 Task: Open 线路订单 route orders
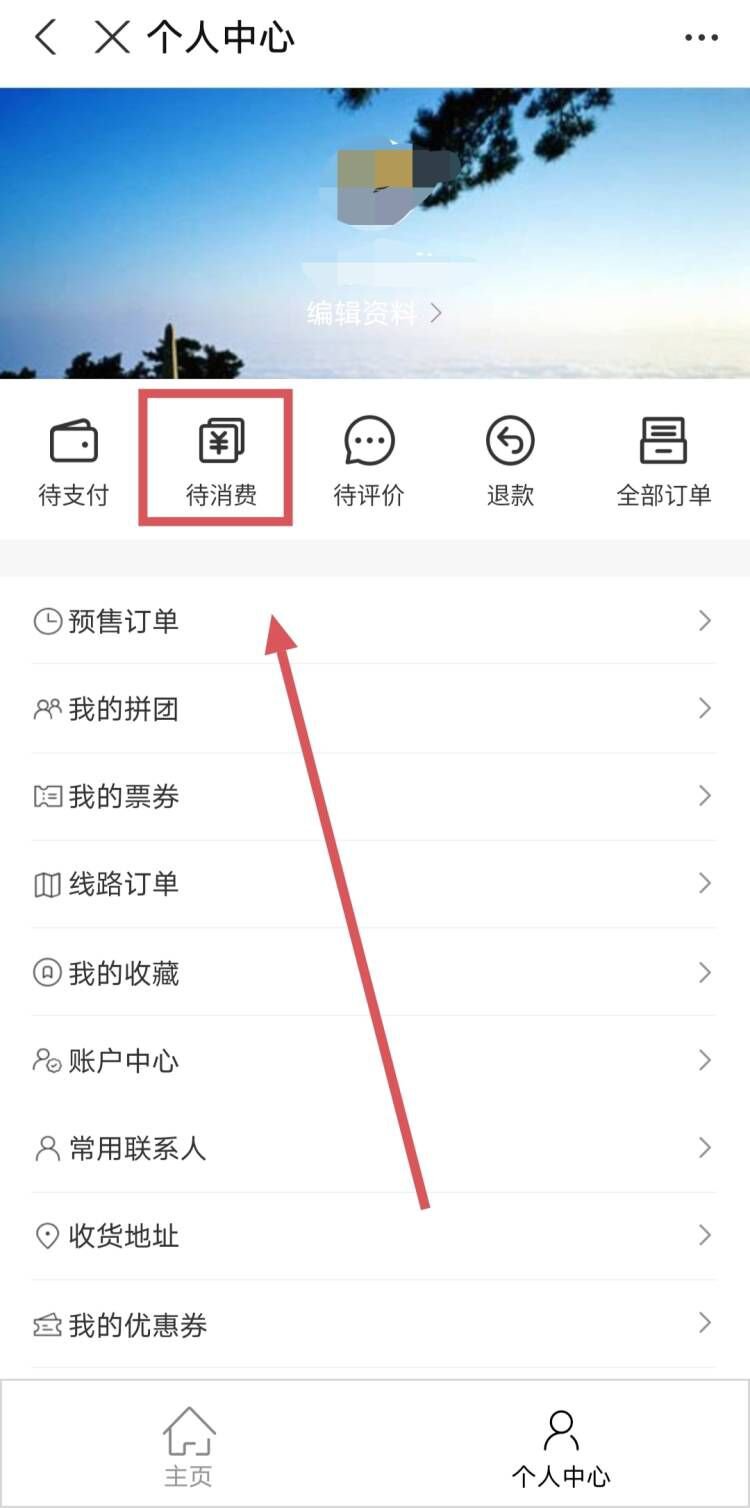pos(374,884)
